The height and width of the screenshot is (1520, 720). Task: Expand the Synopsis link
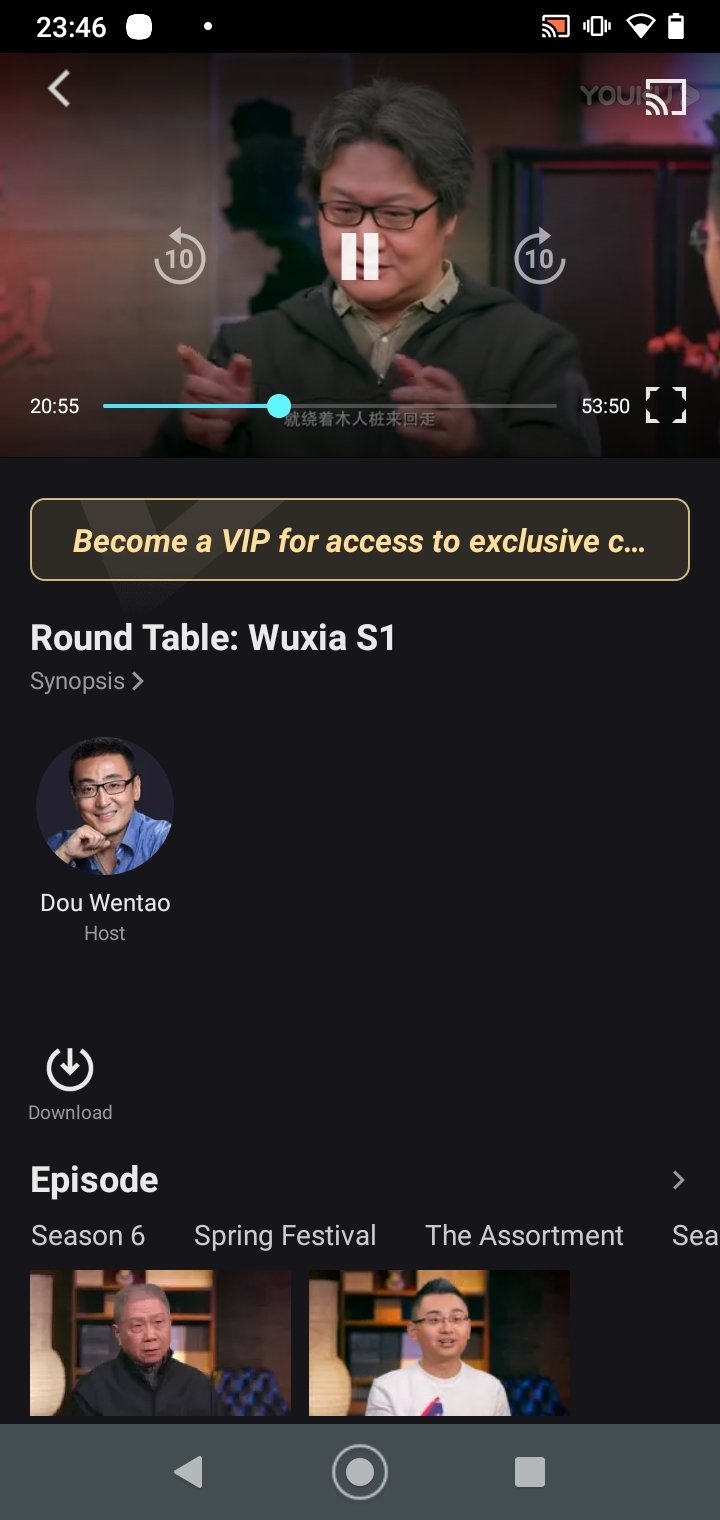[x=87, y=681]
